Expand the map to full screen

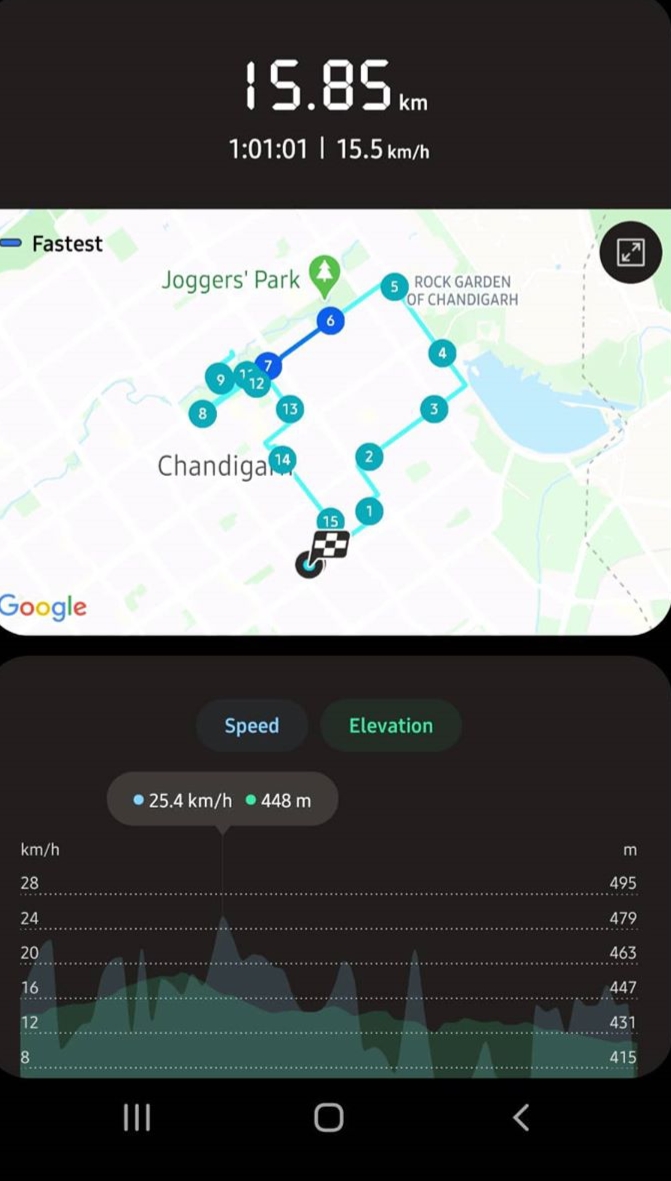click(630, 252)
